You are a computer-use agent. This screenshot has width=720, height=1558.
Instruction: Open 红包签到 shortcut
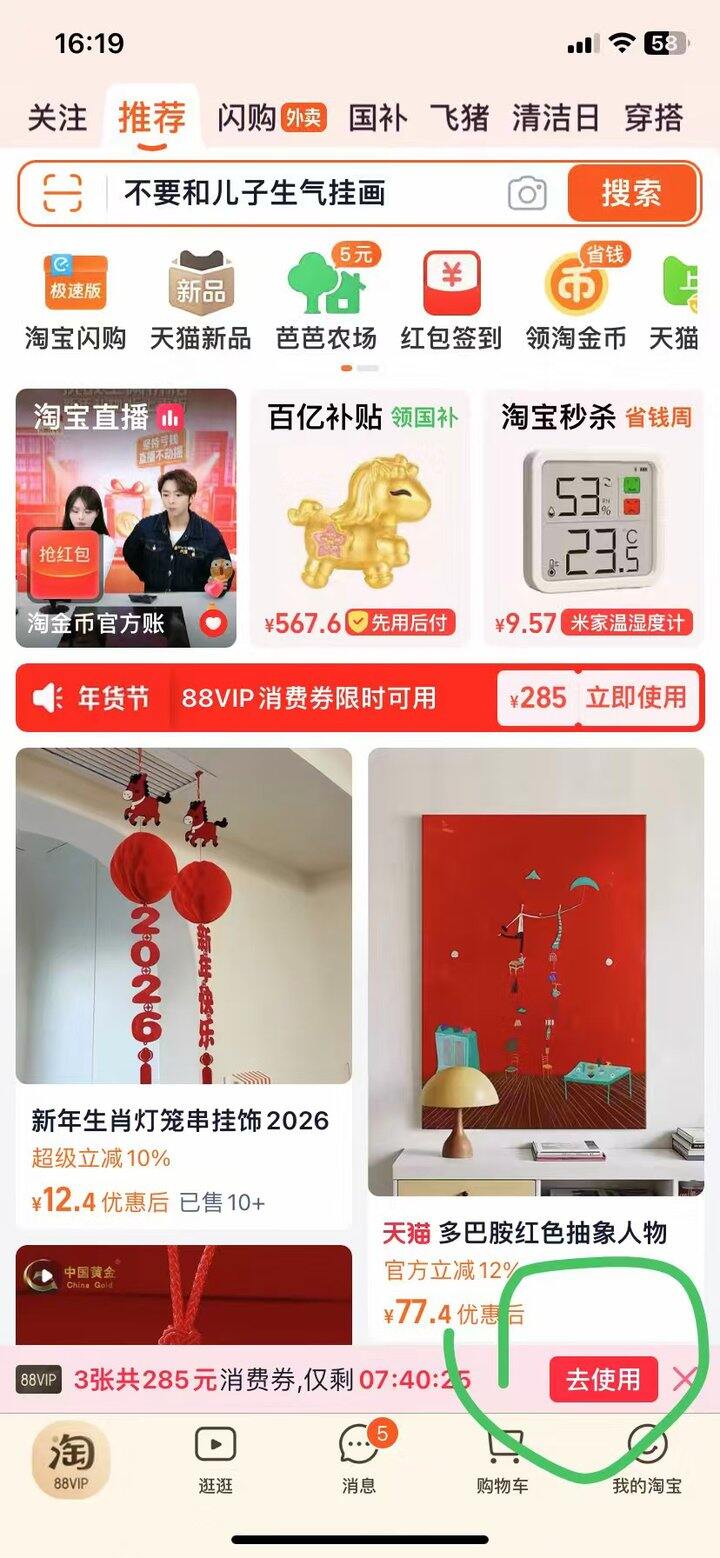[x=451, y=301]
